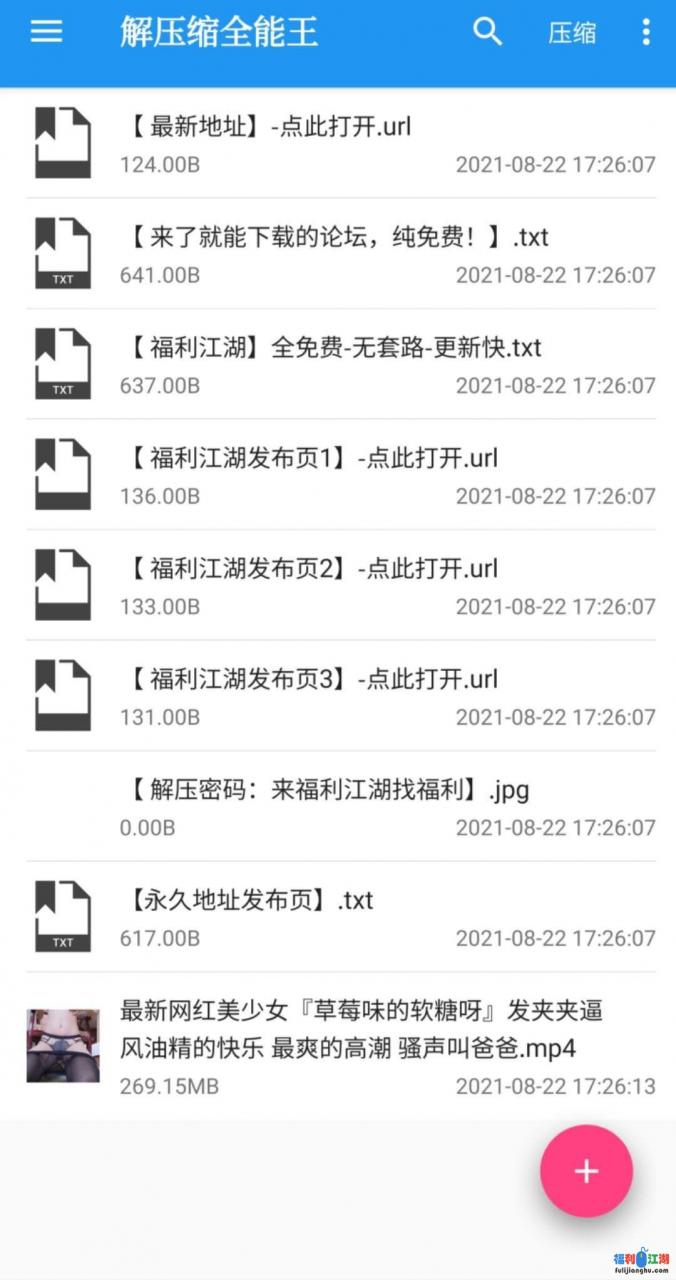Open the three-dot overflow menu
The height and width of the screenshot is (1280, 676).
tap(645, 32)
